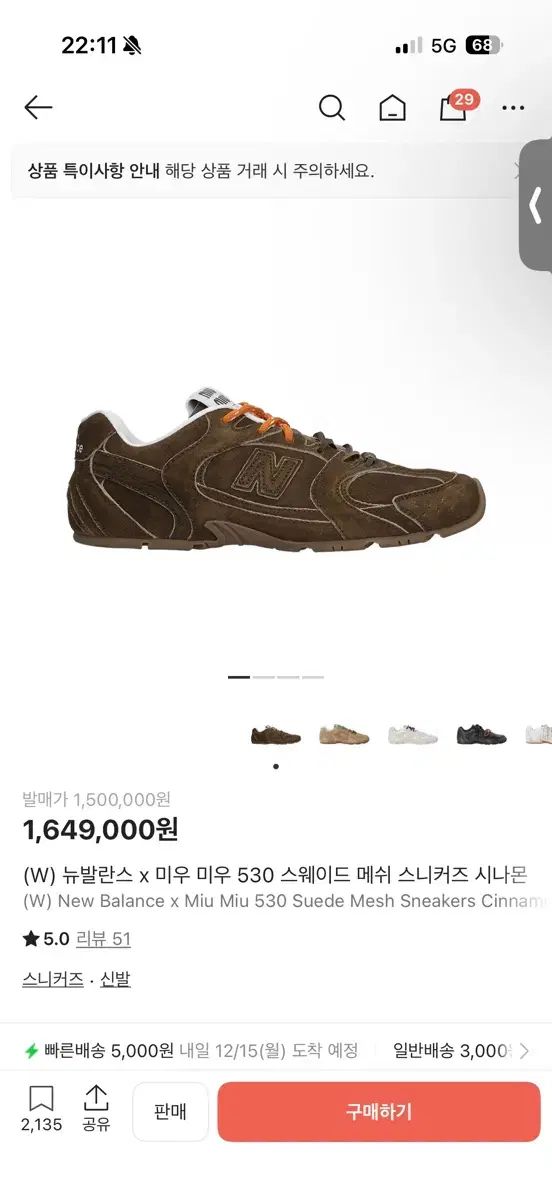The height and width of the screenshot is (1200, 552).
Task: Go back with the arrow icon
Action: [38, 108]
